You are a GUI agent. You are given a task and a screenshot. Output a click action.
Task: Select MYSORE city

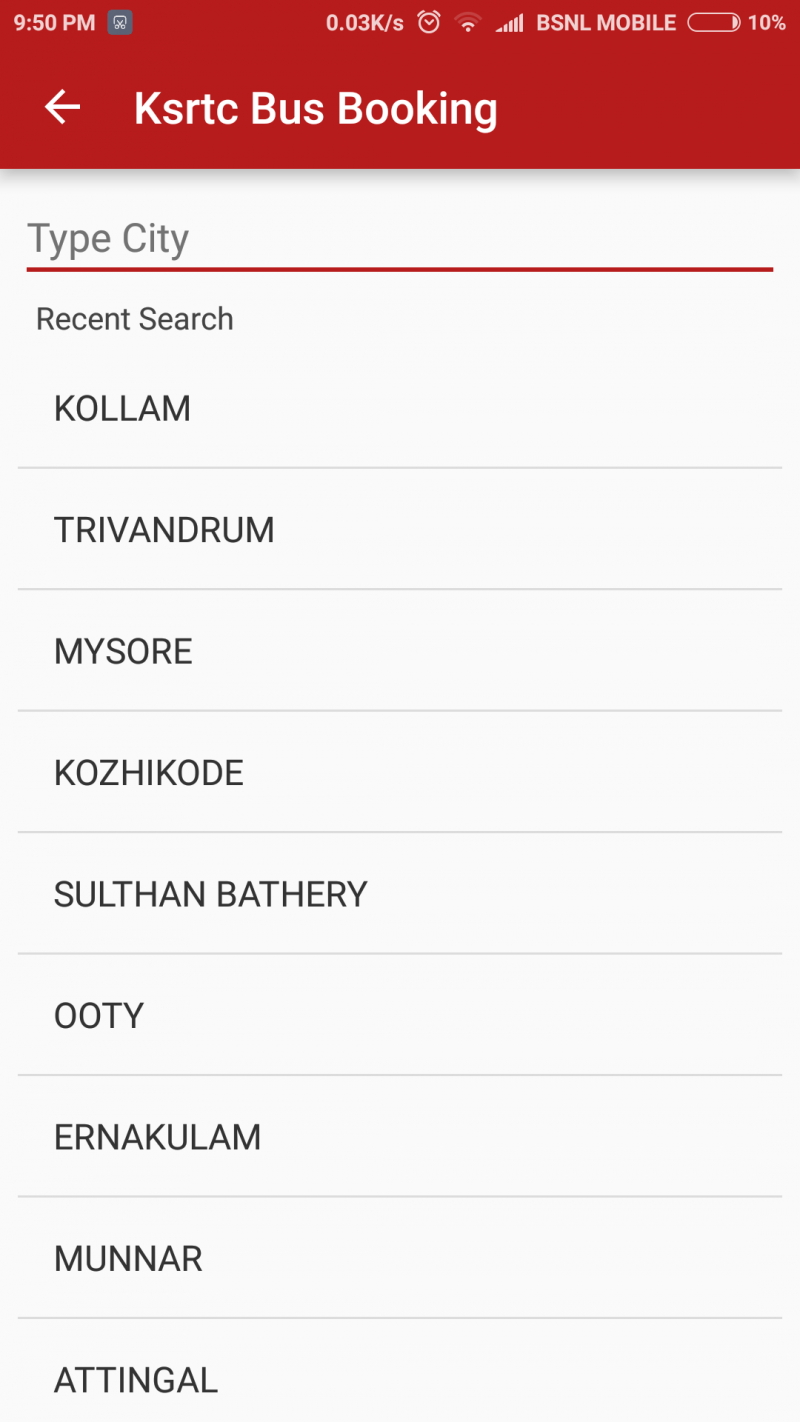pyautogui.click(x=400, y=651)
